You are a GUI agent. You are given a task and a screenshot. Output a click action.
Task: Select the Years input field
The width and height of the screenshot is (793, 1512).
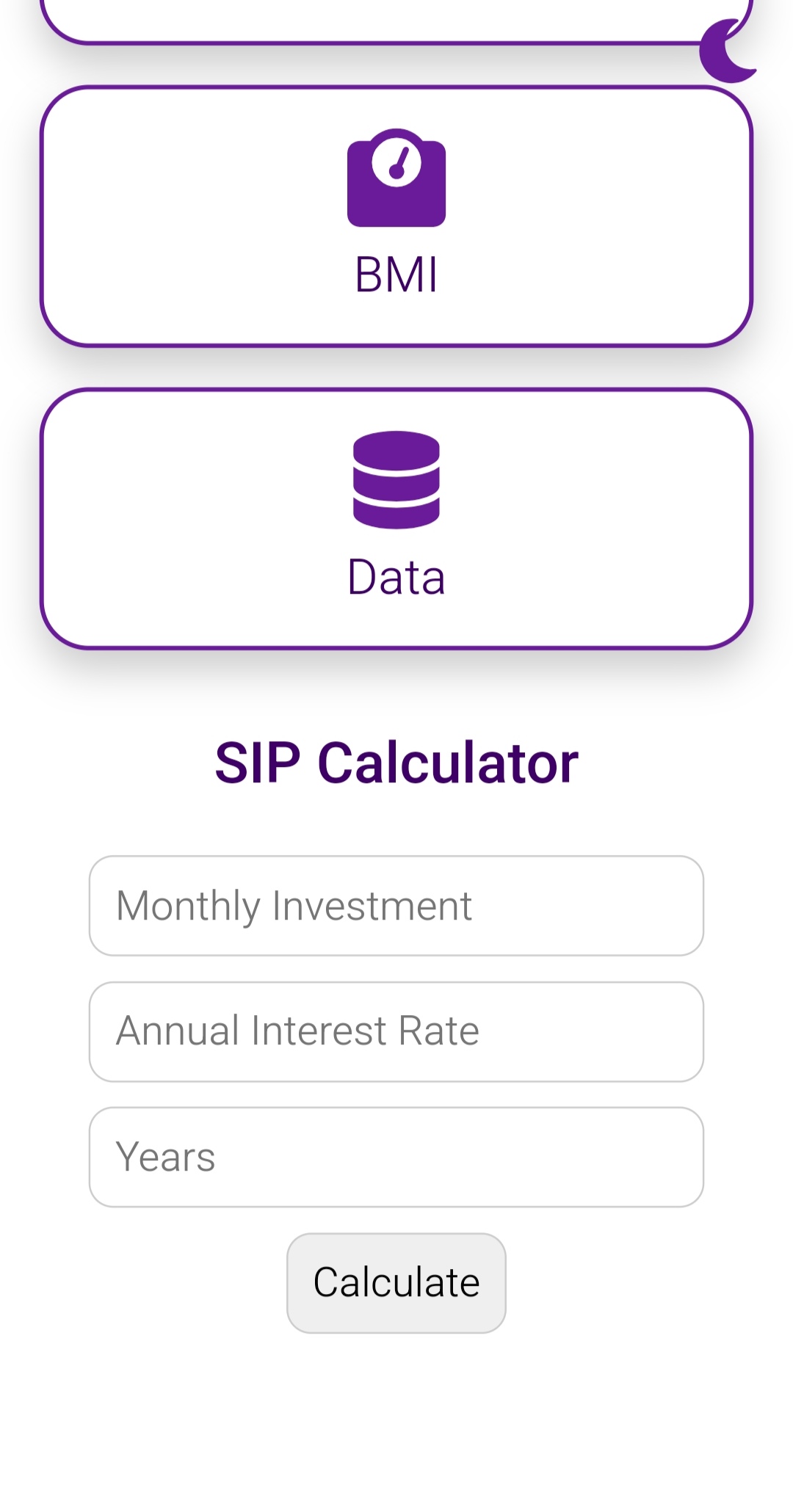pyautogui.click(x=396, y=1157)
